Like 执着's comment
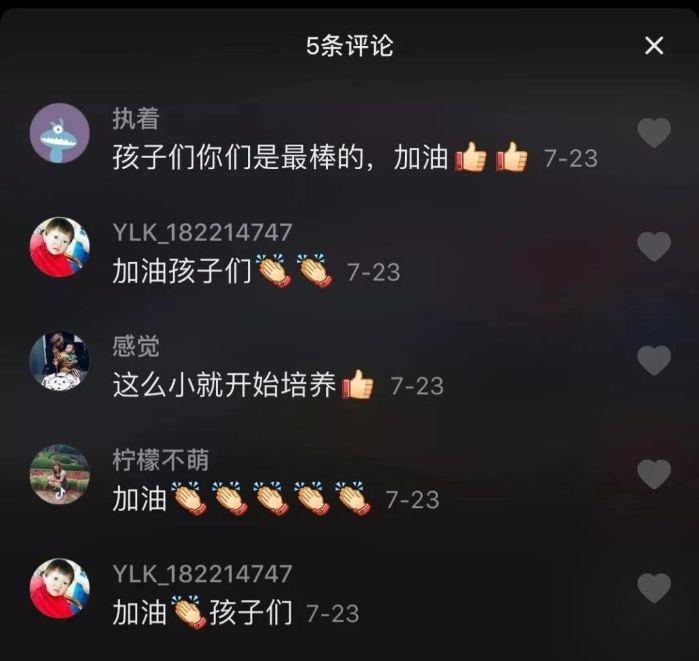 (654, 133)
